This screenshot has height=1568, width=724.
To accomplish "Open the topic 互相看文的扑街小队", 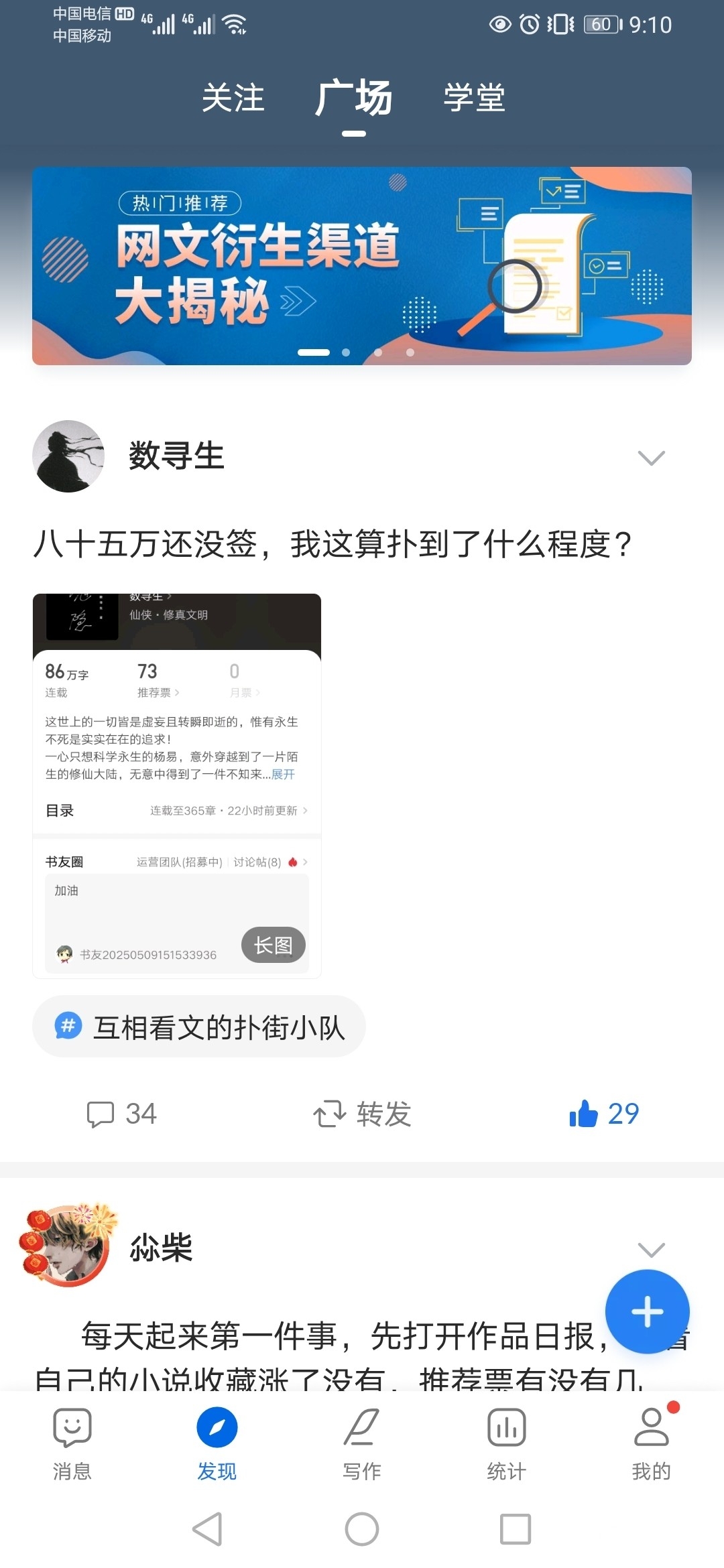I will click(x=200, y=1027).
